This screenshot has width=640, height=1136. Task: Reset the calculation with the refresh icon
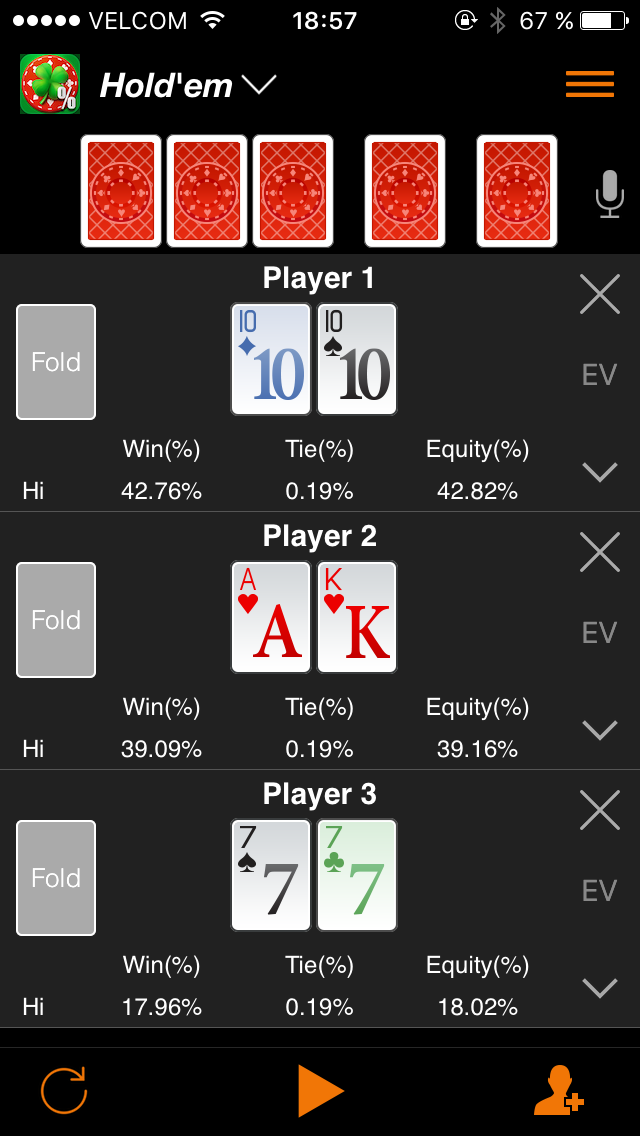click(x=64, y=1090)
